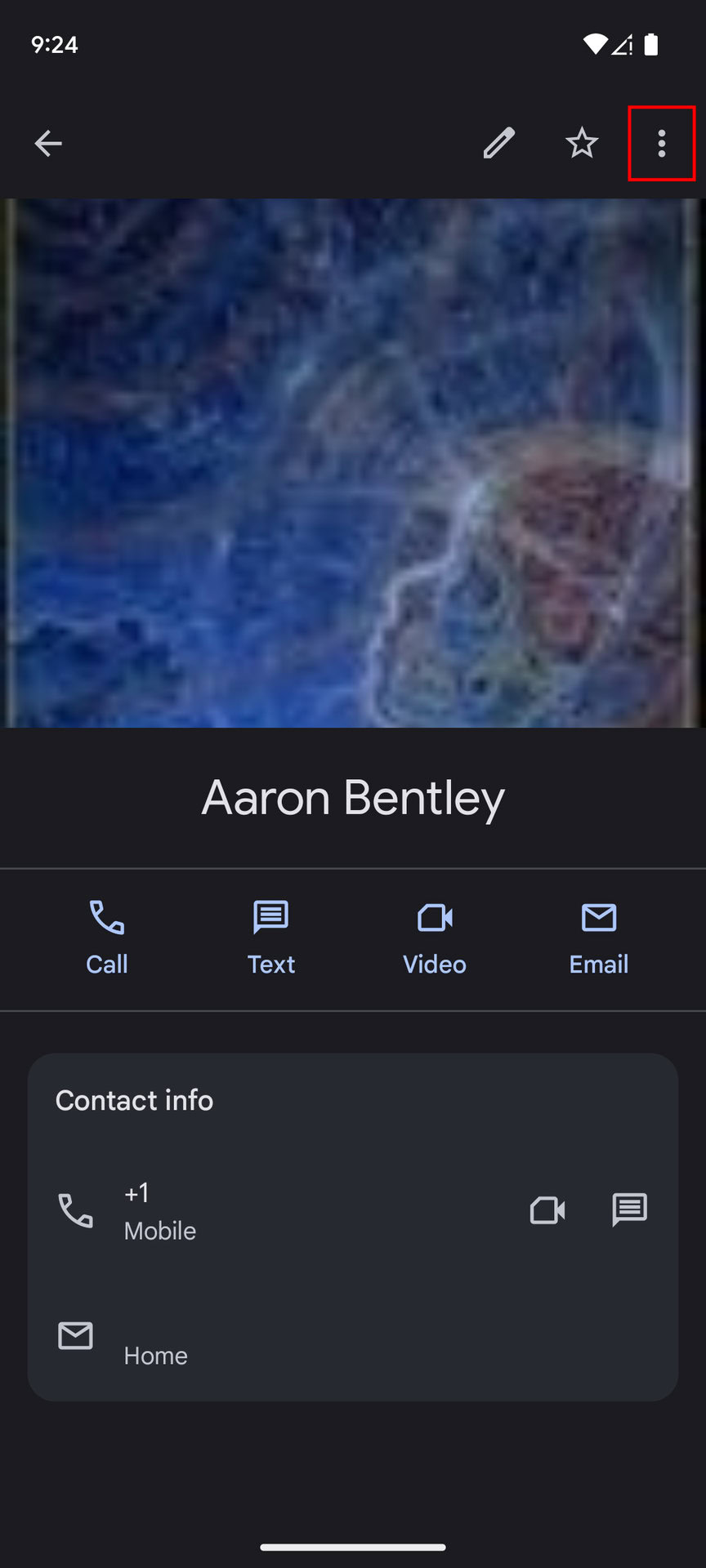Open the three-dot overflow menu
This screenshot has width=706, height=1568.
[x=661, y=144]
